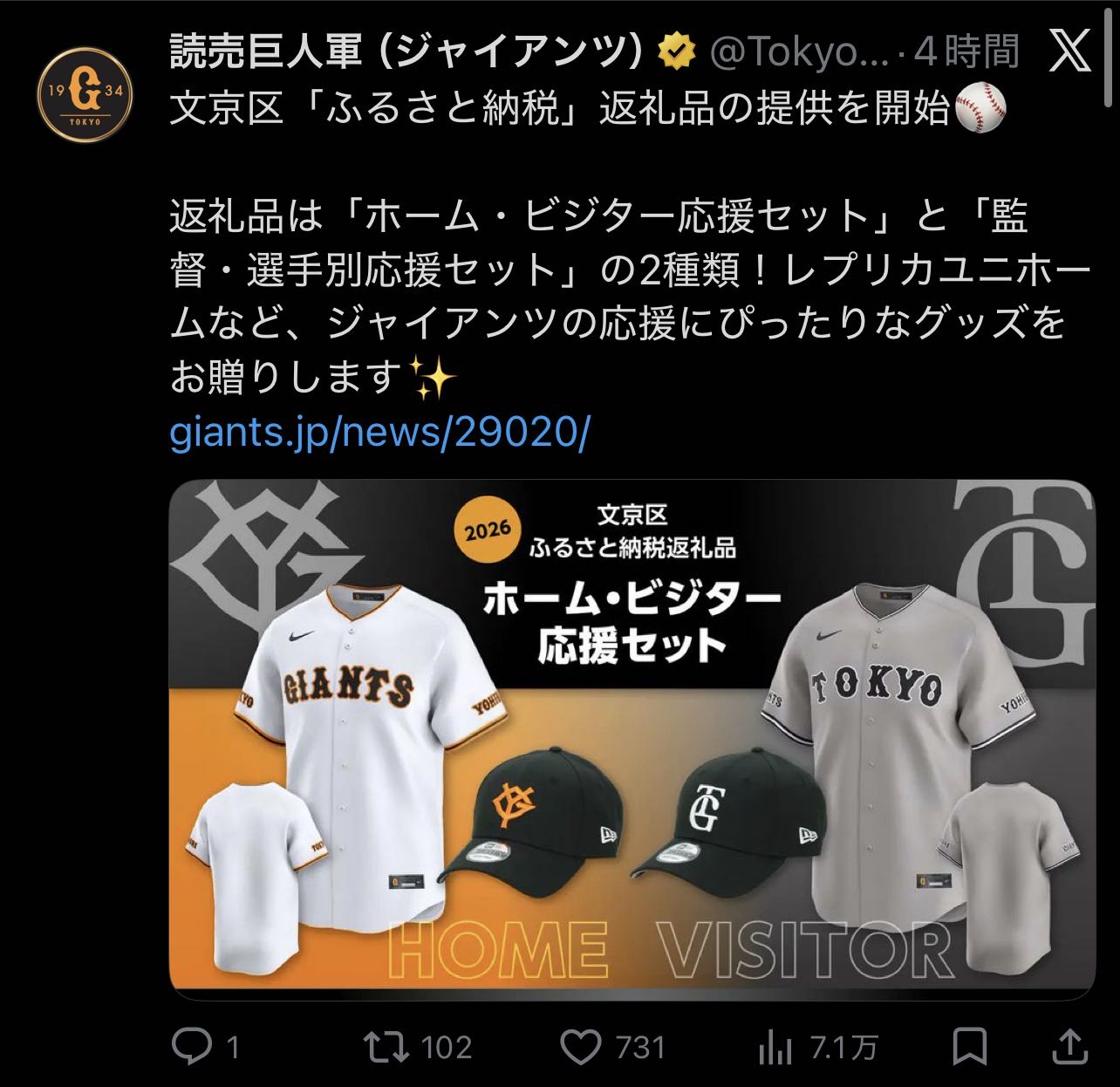This screenshot has height=1087, width=1120.
Task: Open the giants.jp/news/29020/ link
Action: tap(380, 433)
